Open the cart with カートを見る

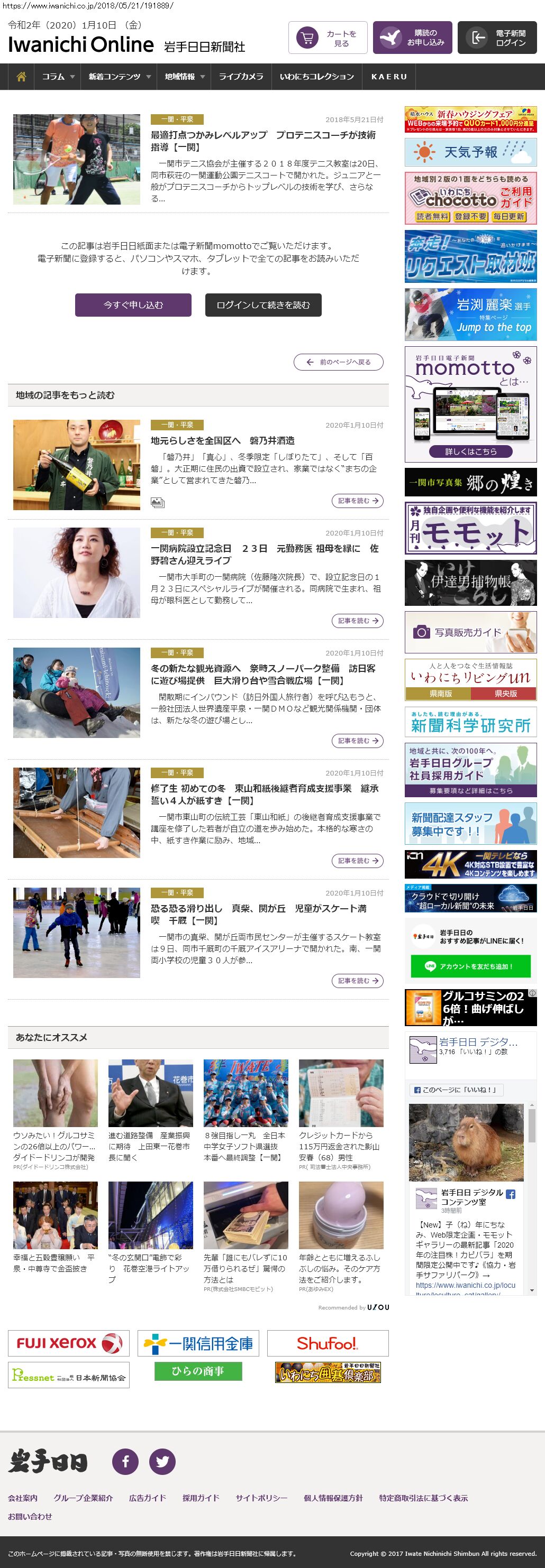click(x=328, y=38)
